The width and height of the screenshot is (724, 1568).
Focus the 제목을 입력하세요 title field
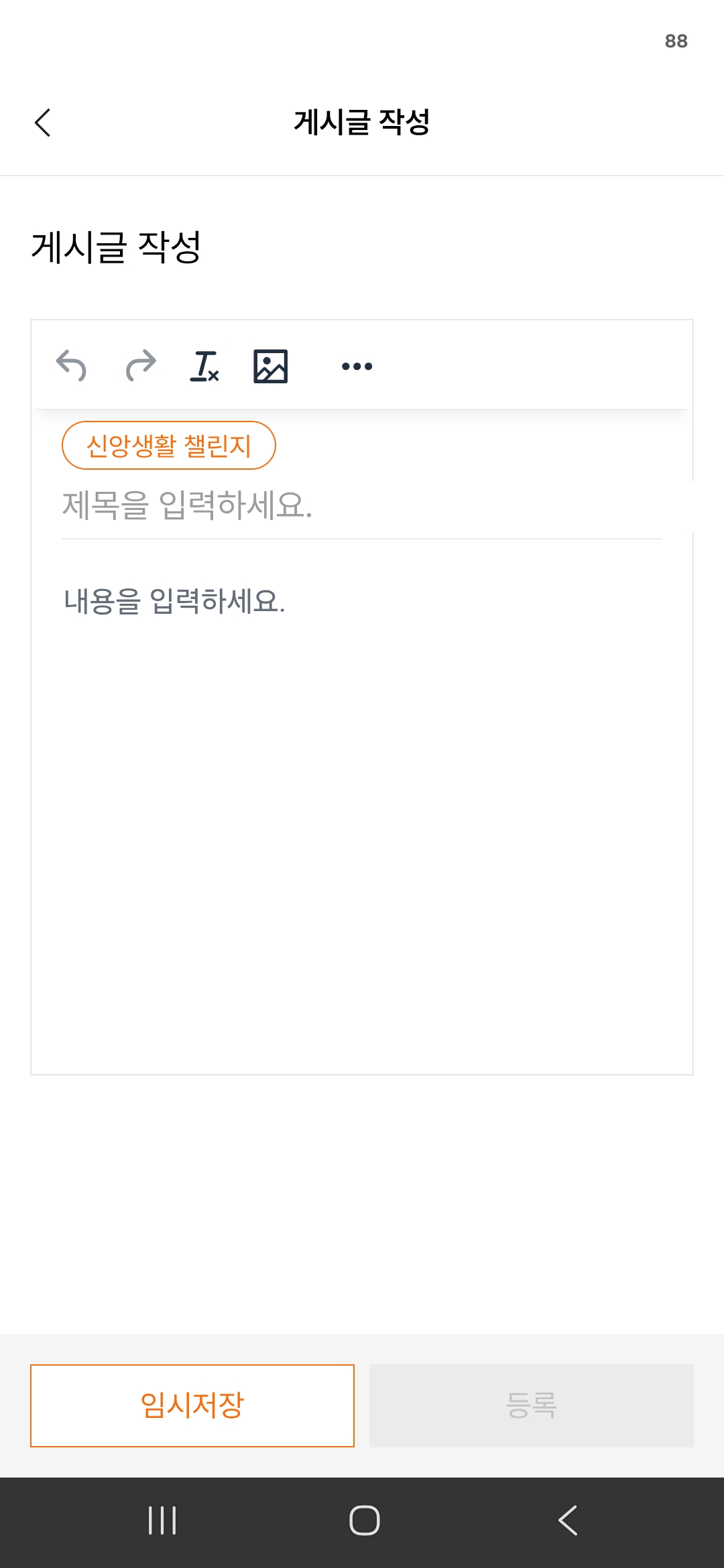362,505
